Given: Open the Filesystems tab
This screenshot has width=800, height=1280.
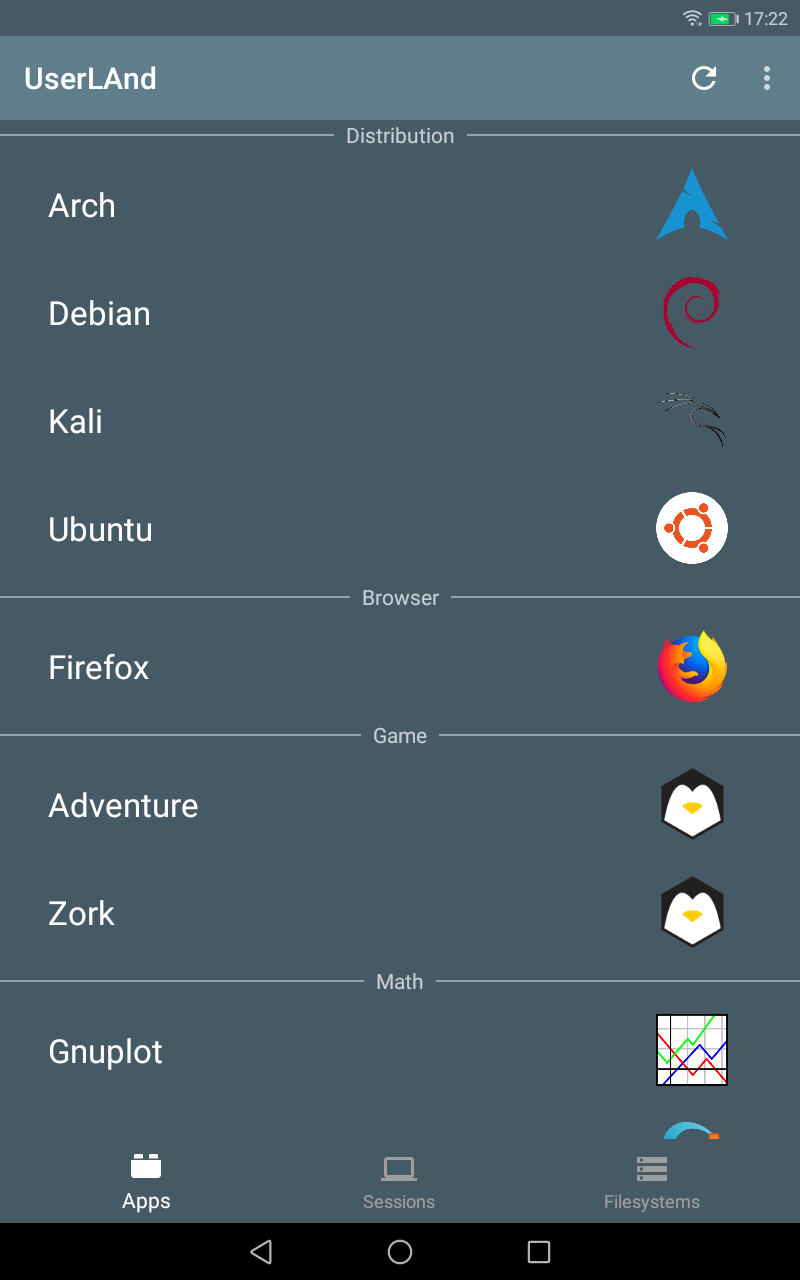Looking at the screenshot, I should [651, 1180].
